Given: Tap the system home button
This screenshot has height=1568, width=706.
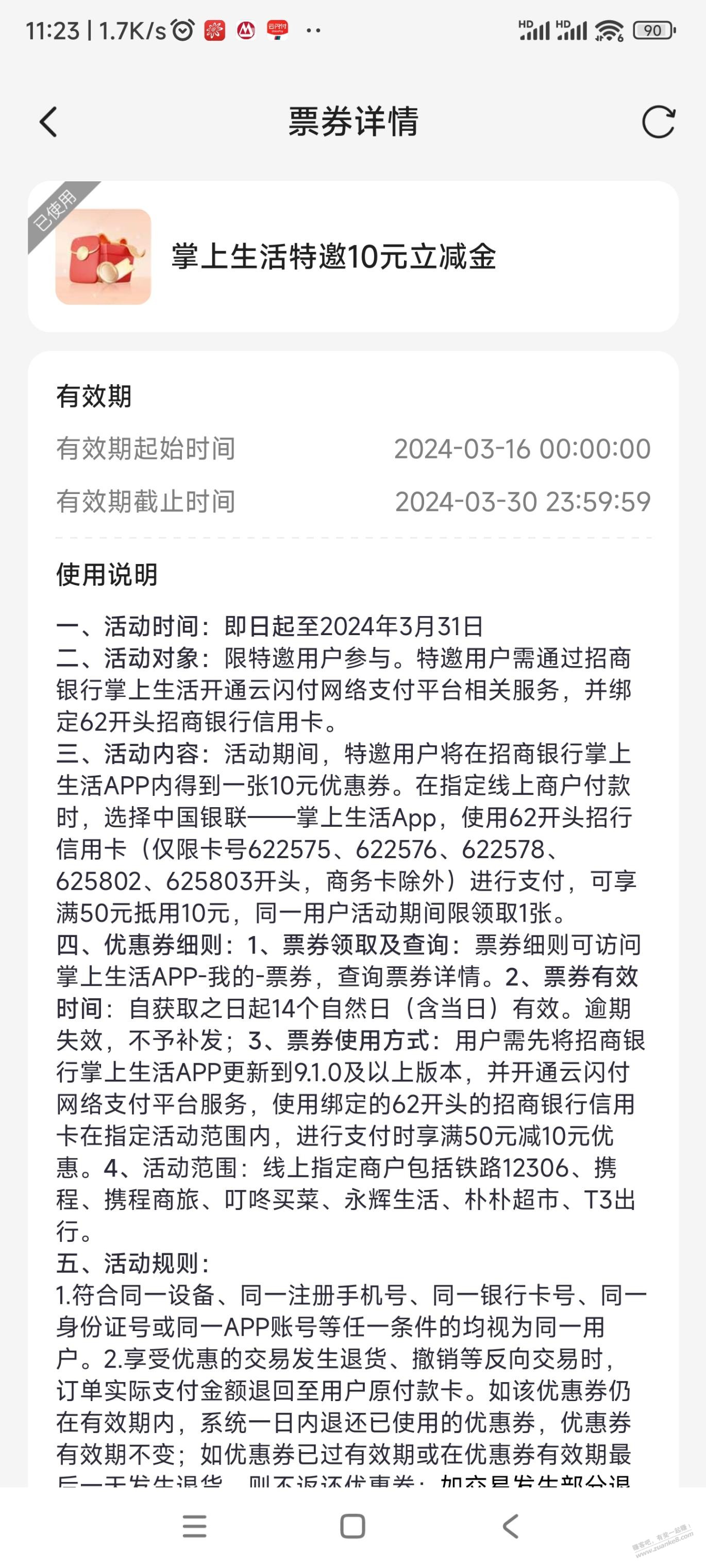Looking at the screenshot, I should 352,1526.
